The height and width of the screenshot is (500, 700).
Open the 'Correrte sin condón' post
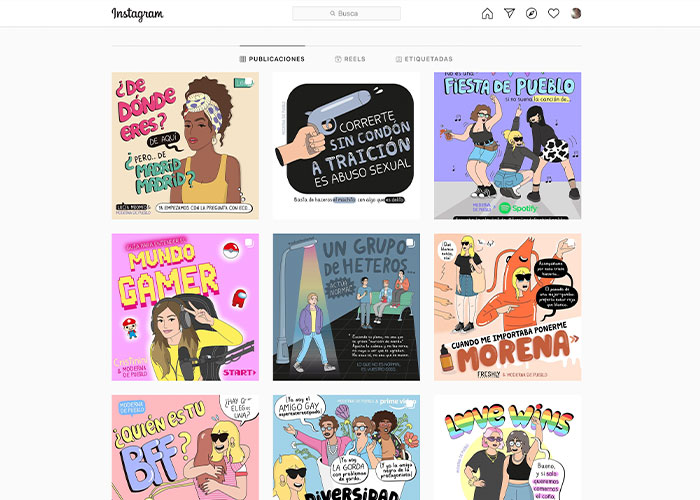(x=346, y=146)
